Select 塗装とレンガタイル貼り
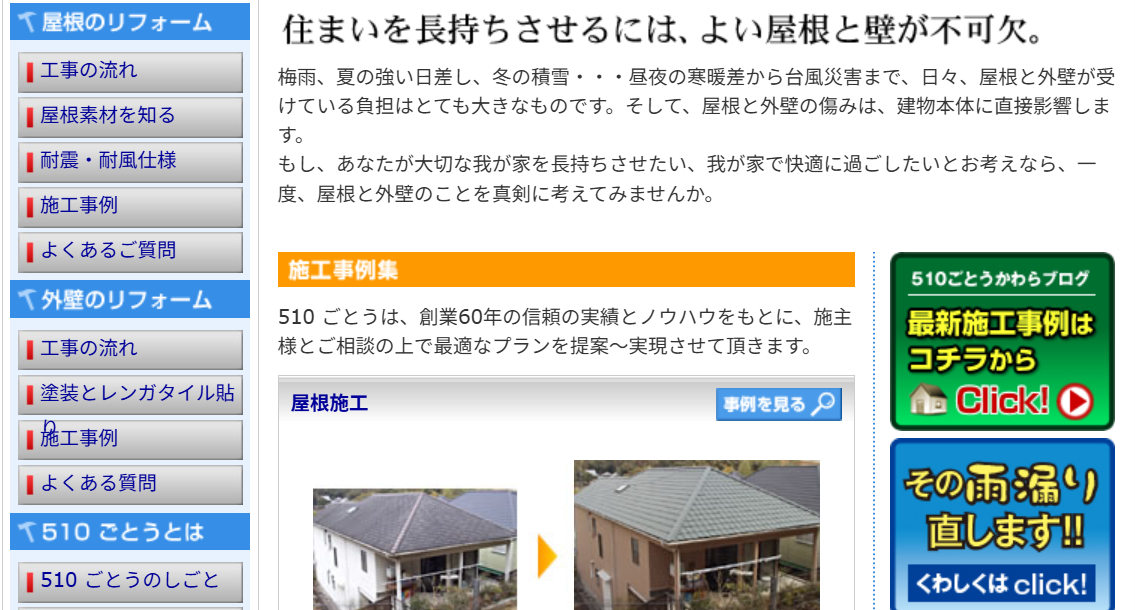 pyautogui.click(x=130, y=394)
